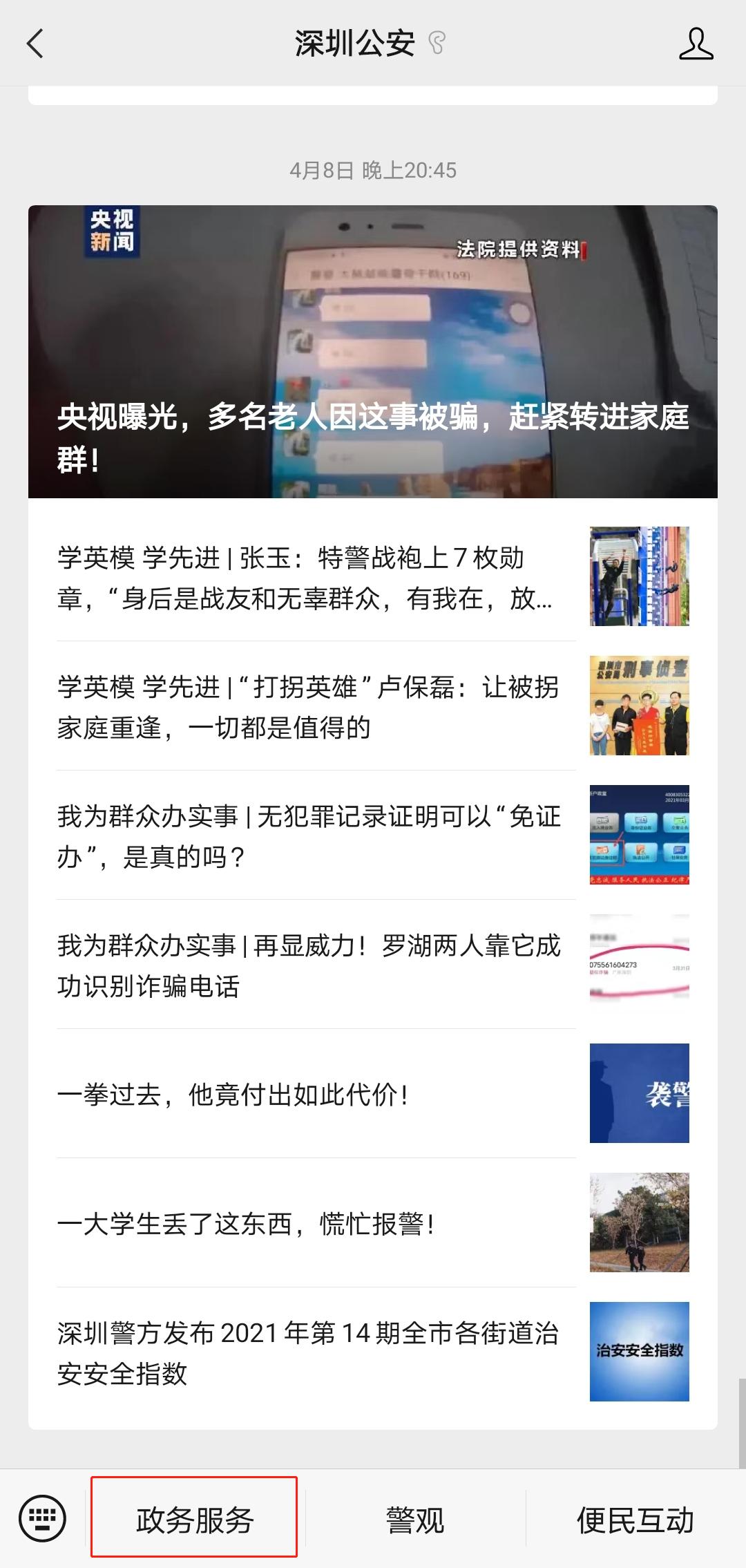Viewport: 746px width, 1568px height.
Task: Switch to keyboard input mode
Action: (x=43, y=1519)
